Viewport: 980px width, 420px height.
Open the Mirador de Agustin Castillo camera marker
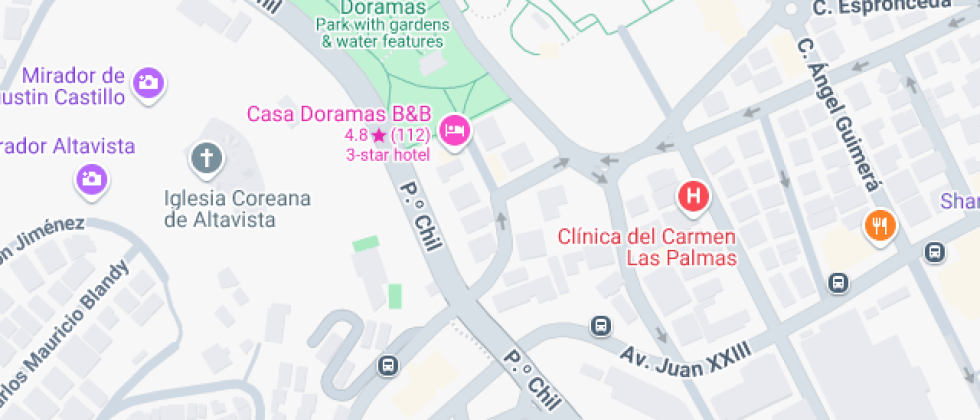pyautogui.click(x=149, y=83)
